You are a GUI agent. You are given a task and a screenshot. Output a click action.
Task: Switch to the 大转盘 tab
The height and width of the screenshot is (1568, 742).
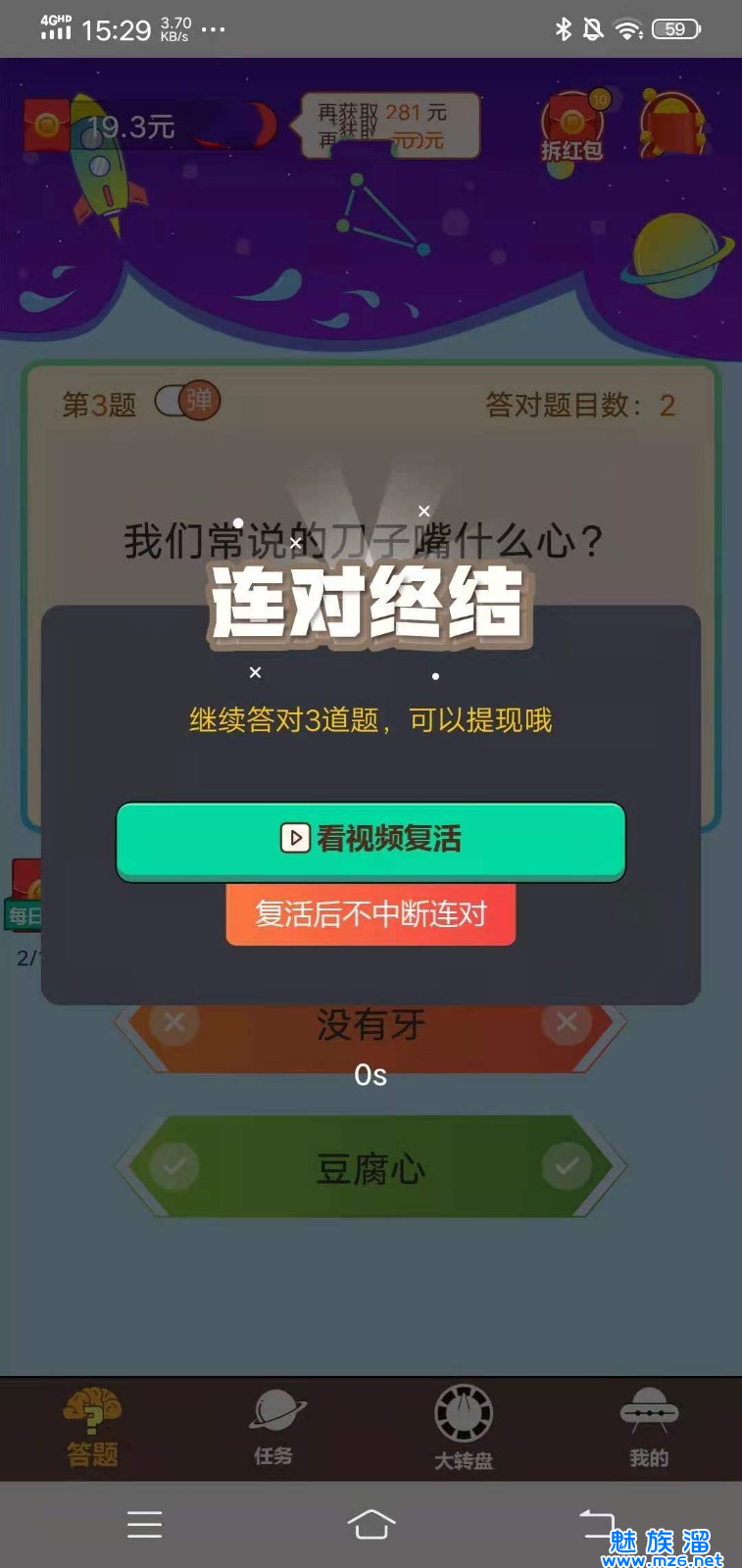(x=463, y=1428)
